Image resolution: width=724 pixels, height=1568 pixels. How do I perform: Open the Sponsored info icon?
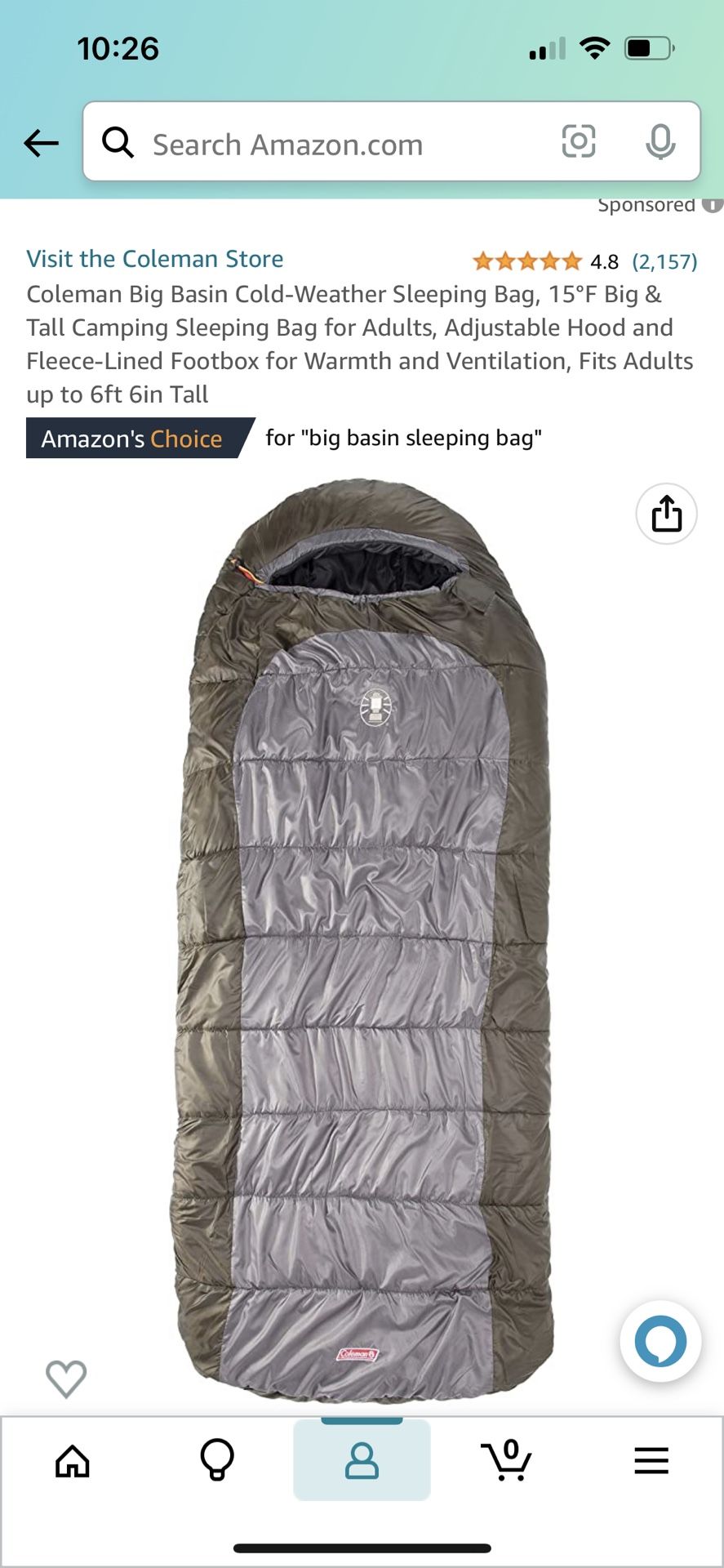click(713, 205)
